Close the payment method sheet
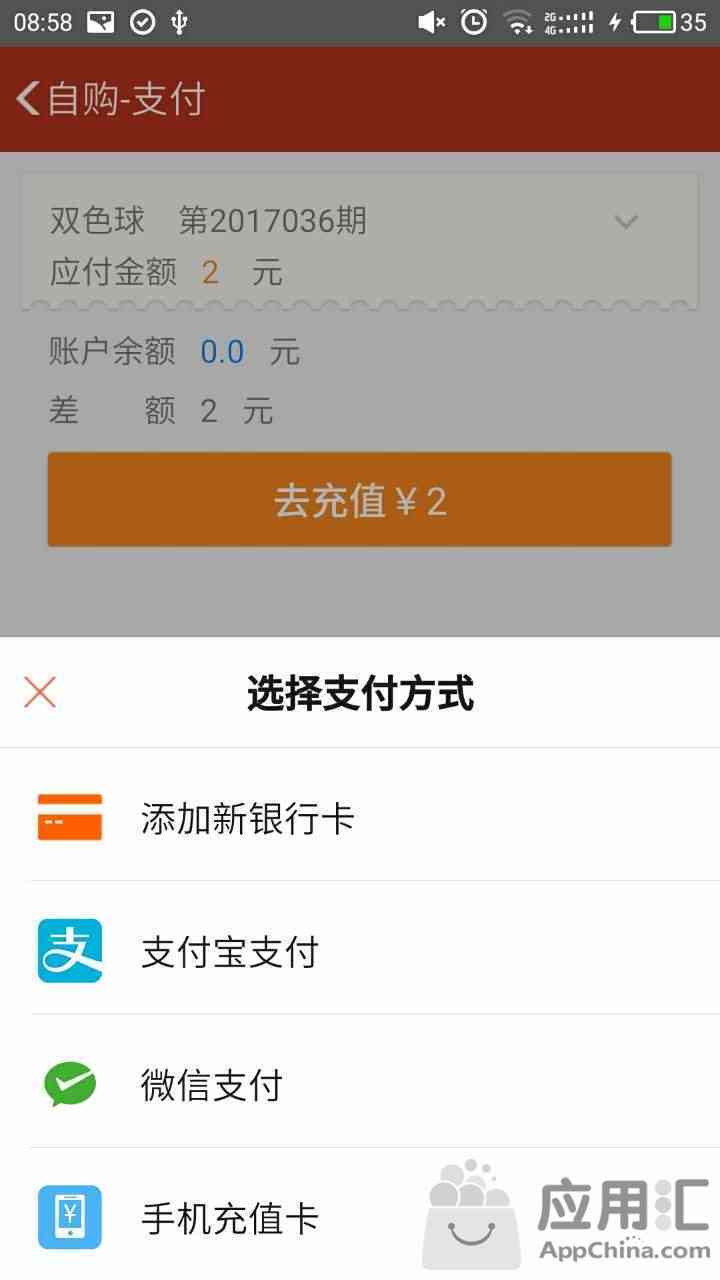Image resolution: width=720 pixels, height=1280 pixels. pyautogui.click(x=40, y=692)
